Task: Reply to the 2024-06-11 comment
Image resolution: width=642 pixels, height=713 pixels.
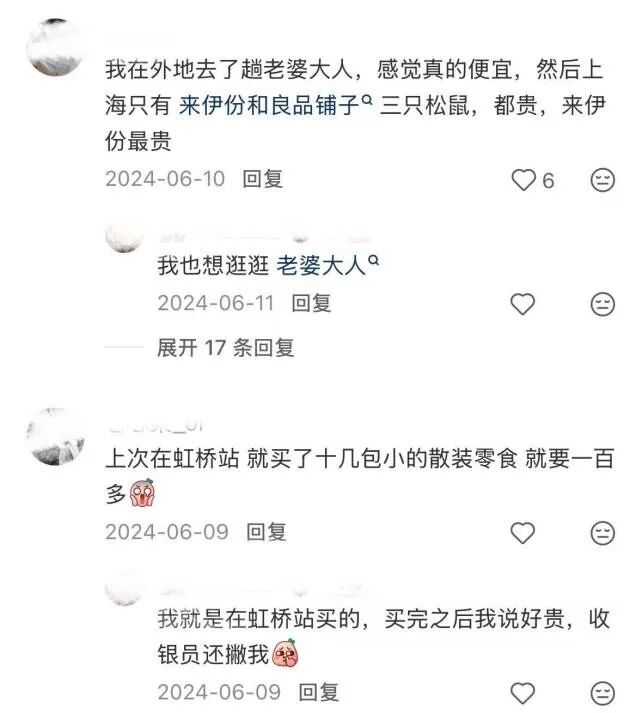Action: point(311,303)
